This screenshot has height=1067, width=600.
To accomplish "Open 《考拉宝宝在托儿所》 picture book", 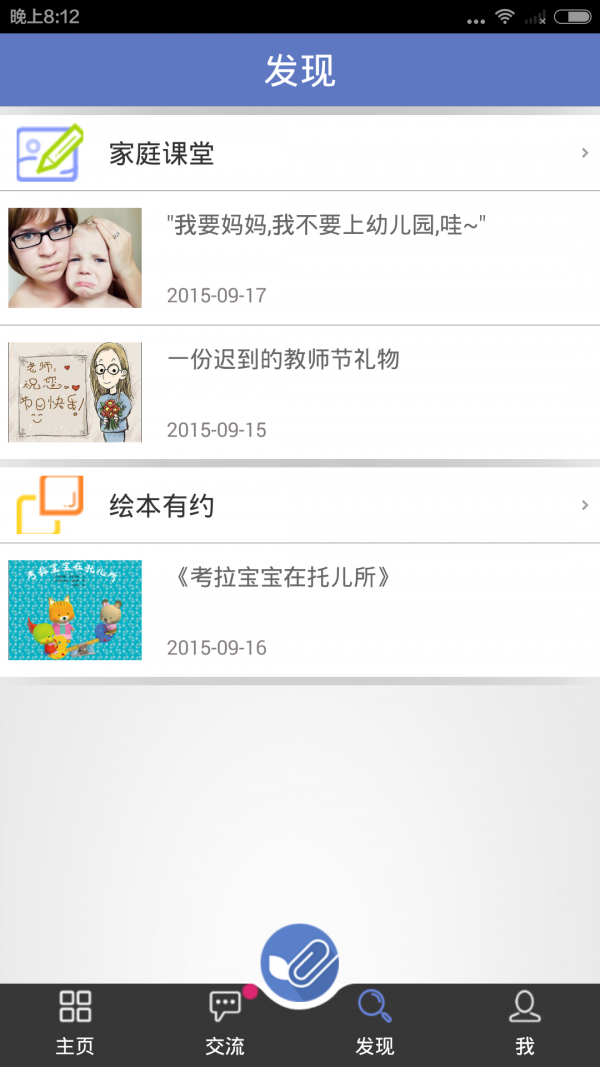I will 300,610.
